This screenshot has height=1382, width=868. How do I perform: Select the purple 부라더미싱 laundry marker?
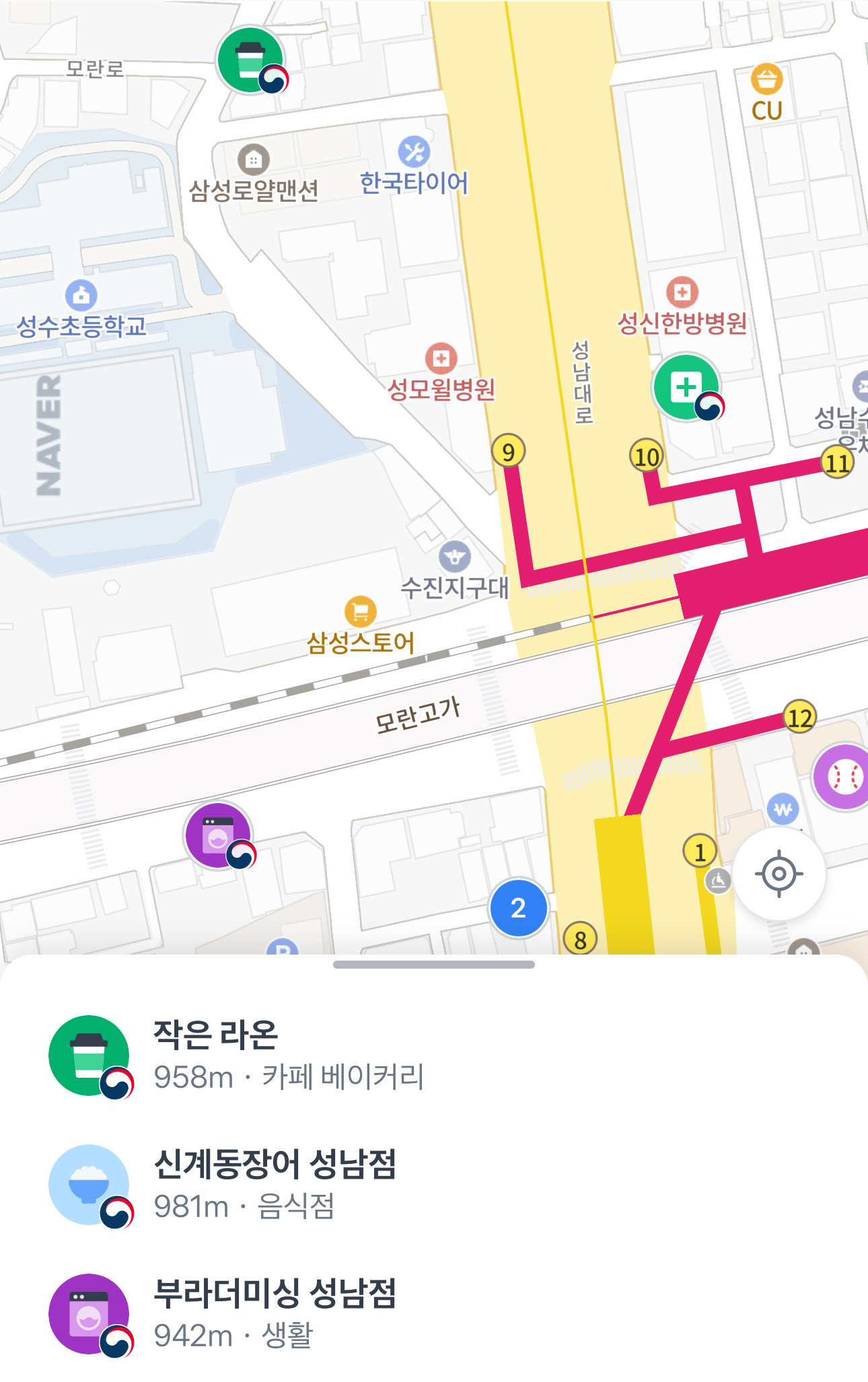click(x=217, y=835)
